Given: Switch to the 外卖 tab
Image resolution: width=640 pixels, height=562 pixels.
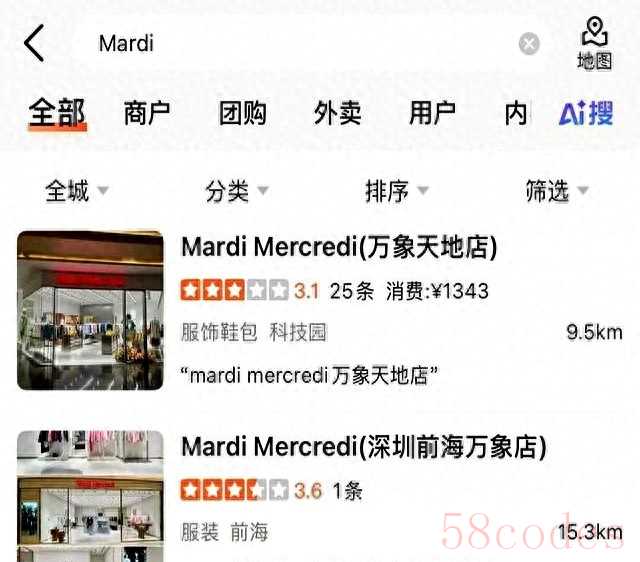Looking at the screenshot, I should tap(338, 113).
